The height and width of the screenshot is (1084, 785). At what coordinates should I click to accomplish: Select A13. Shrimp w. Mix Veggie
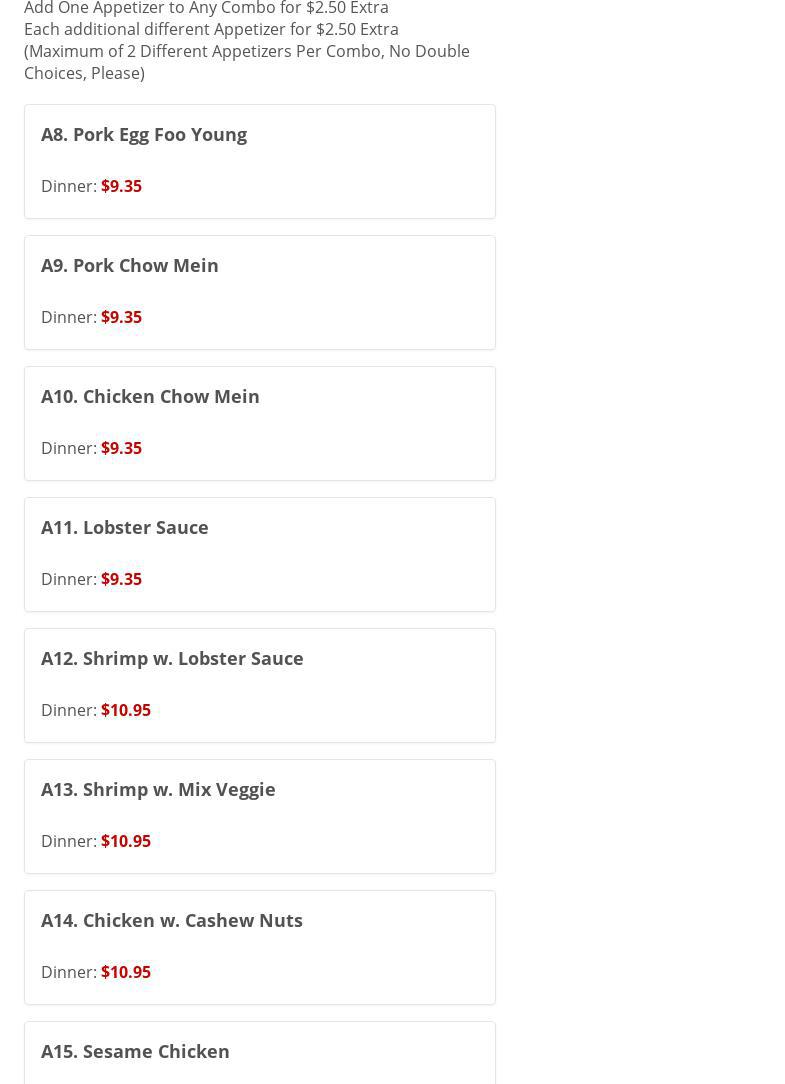(x=259, y=816)
